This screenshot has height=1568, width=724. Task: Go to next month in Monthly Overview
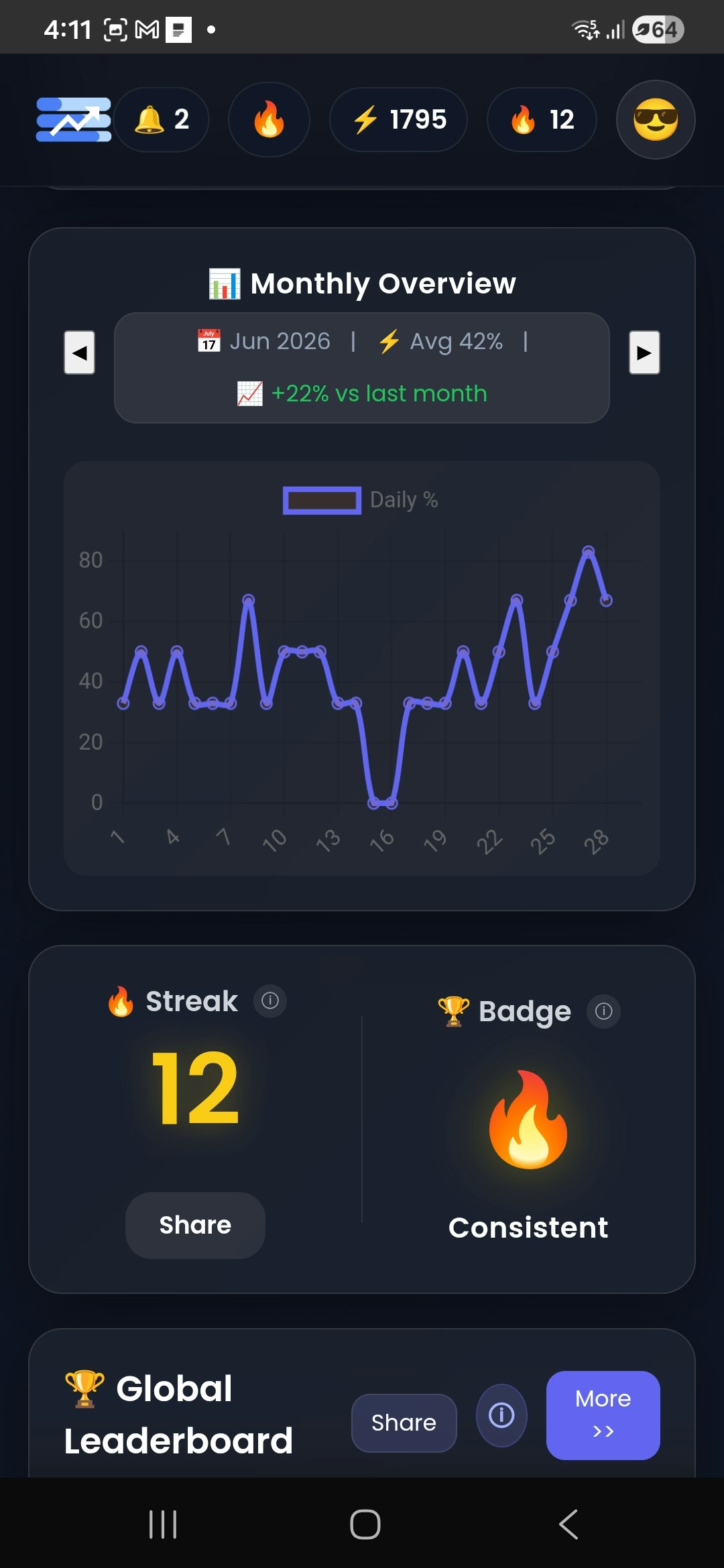point(644,352)
